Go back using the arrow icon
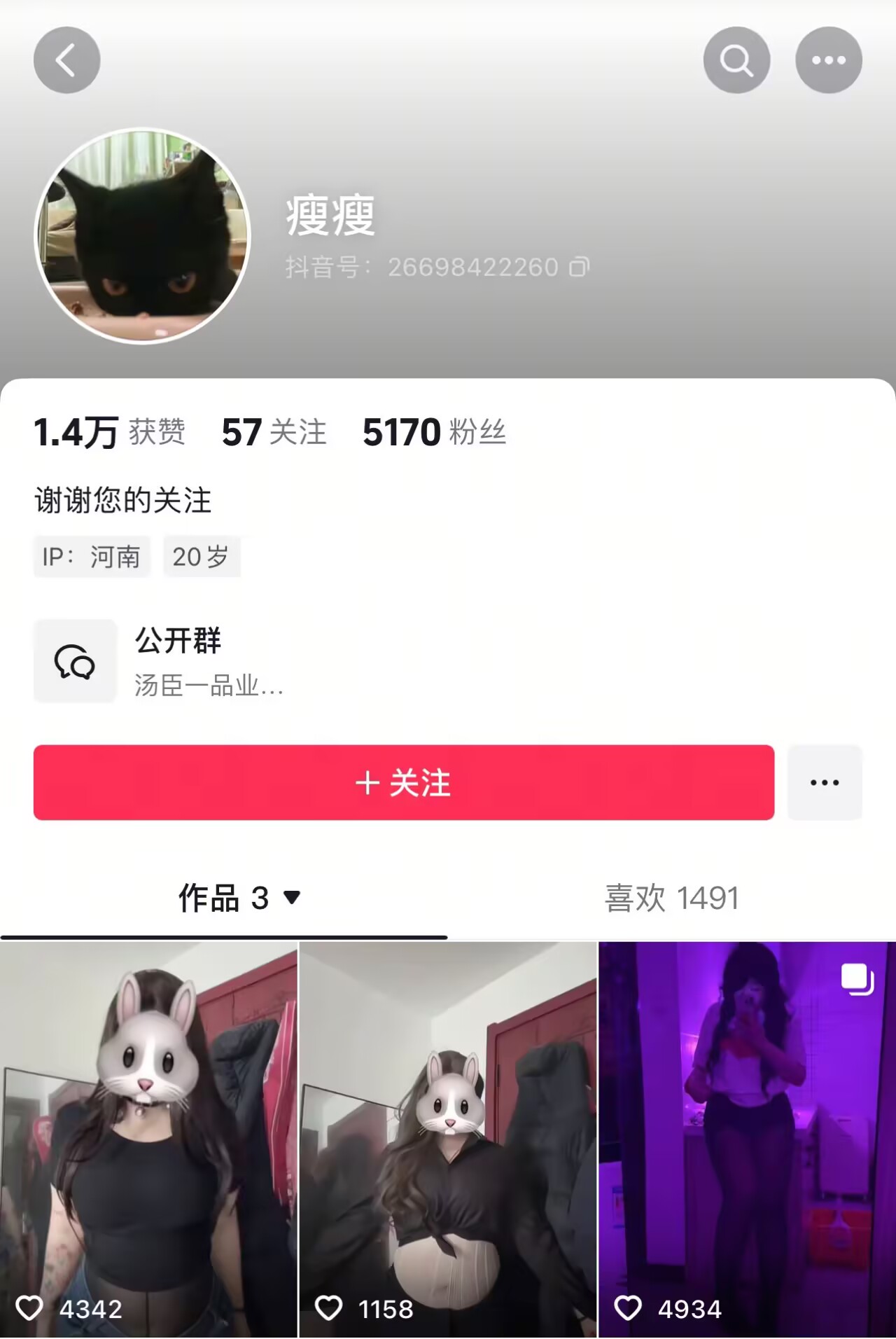 click(x=66, y=60)
